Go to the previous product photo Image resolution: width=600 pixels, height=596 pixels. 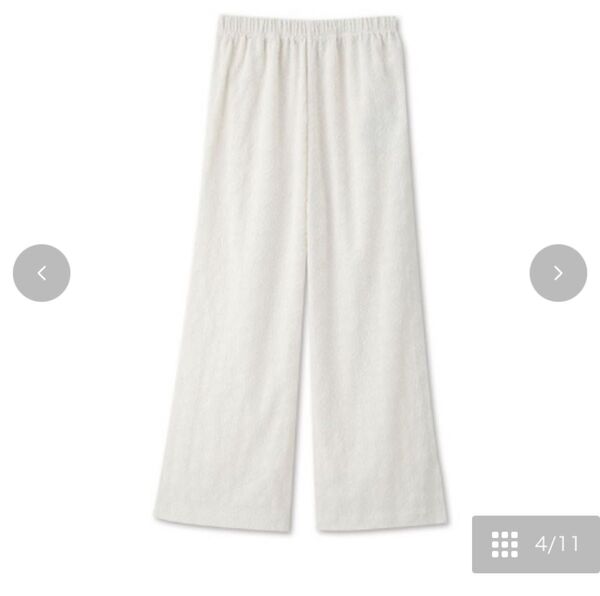tap(42, 273)
